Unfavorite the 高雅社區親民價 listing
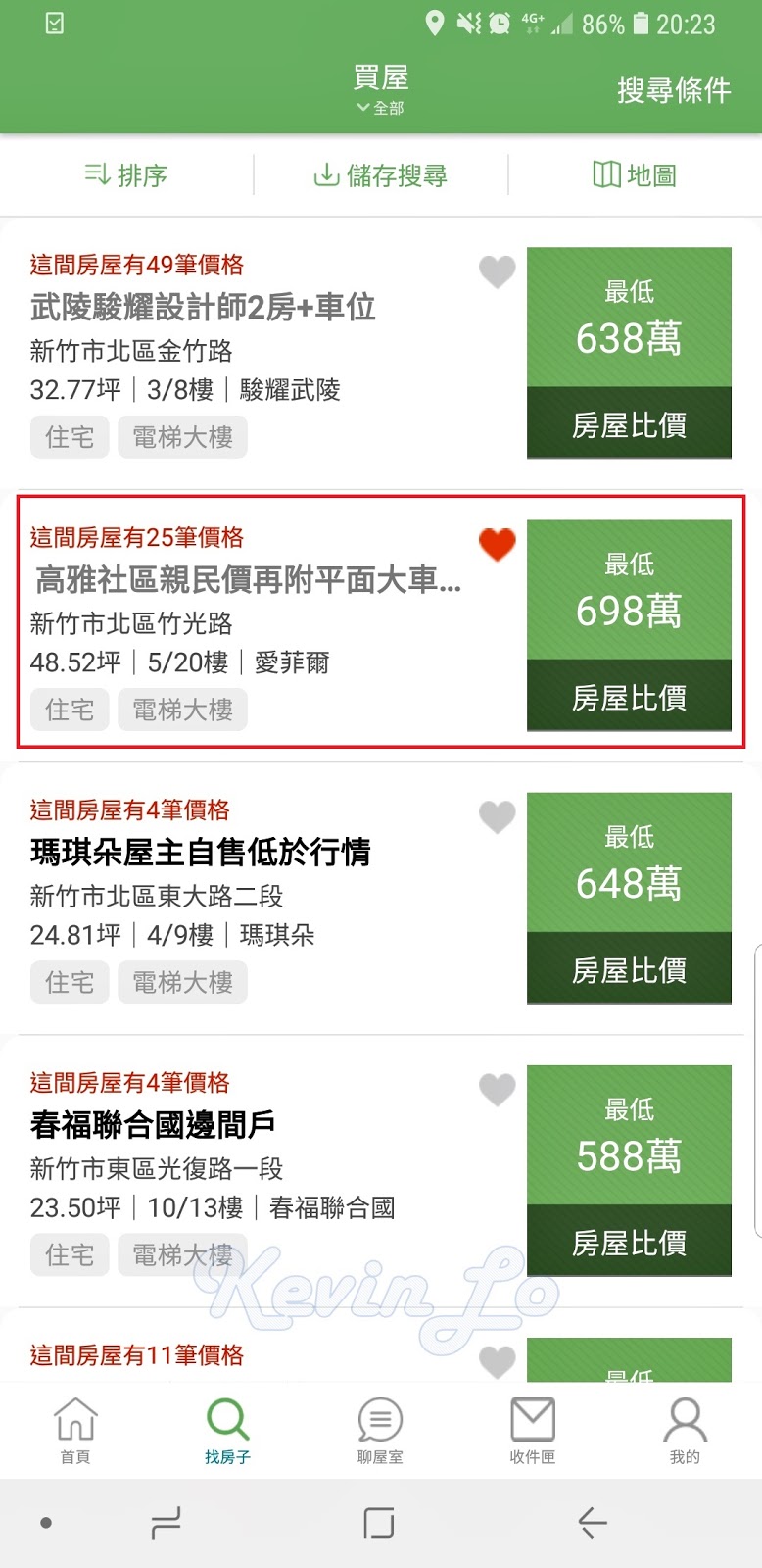Viewport: 762px width, 1568px height. 497,543
